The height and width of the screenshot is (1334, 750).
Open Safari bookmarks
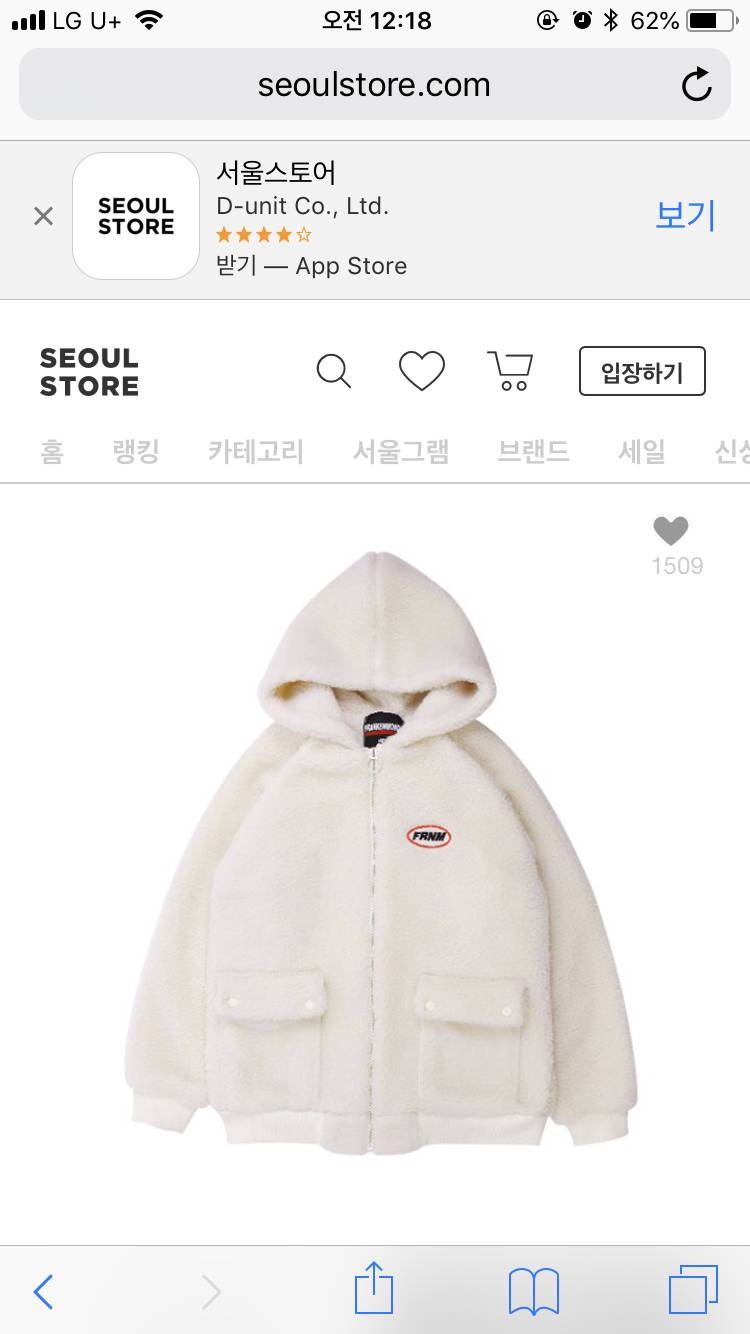click(533, 1291)
